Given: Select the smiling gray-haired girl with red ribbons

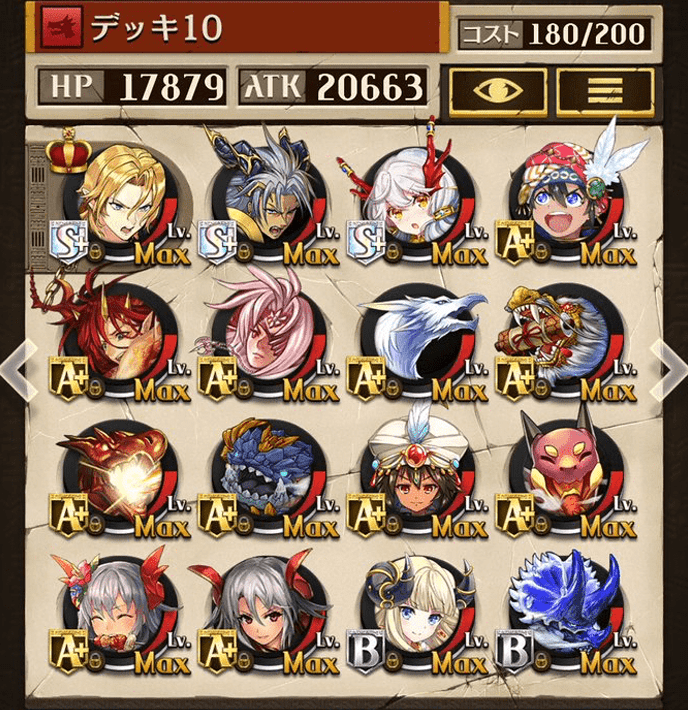Looking at the screenshot, I should click(x=118, y=610).
